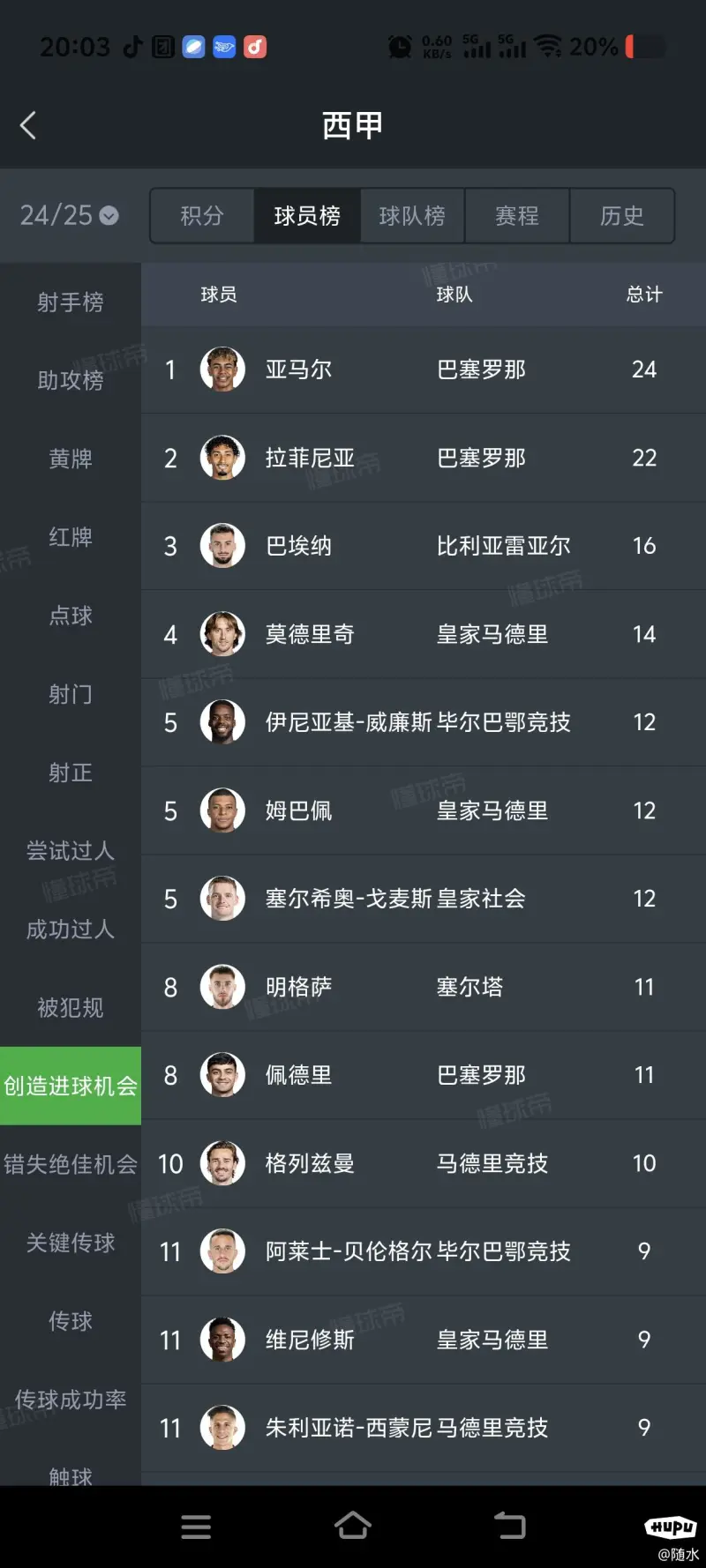Select 关键传球 stat category

(x=71, y=1243)
